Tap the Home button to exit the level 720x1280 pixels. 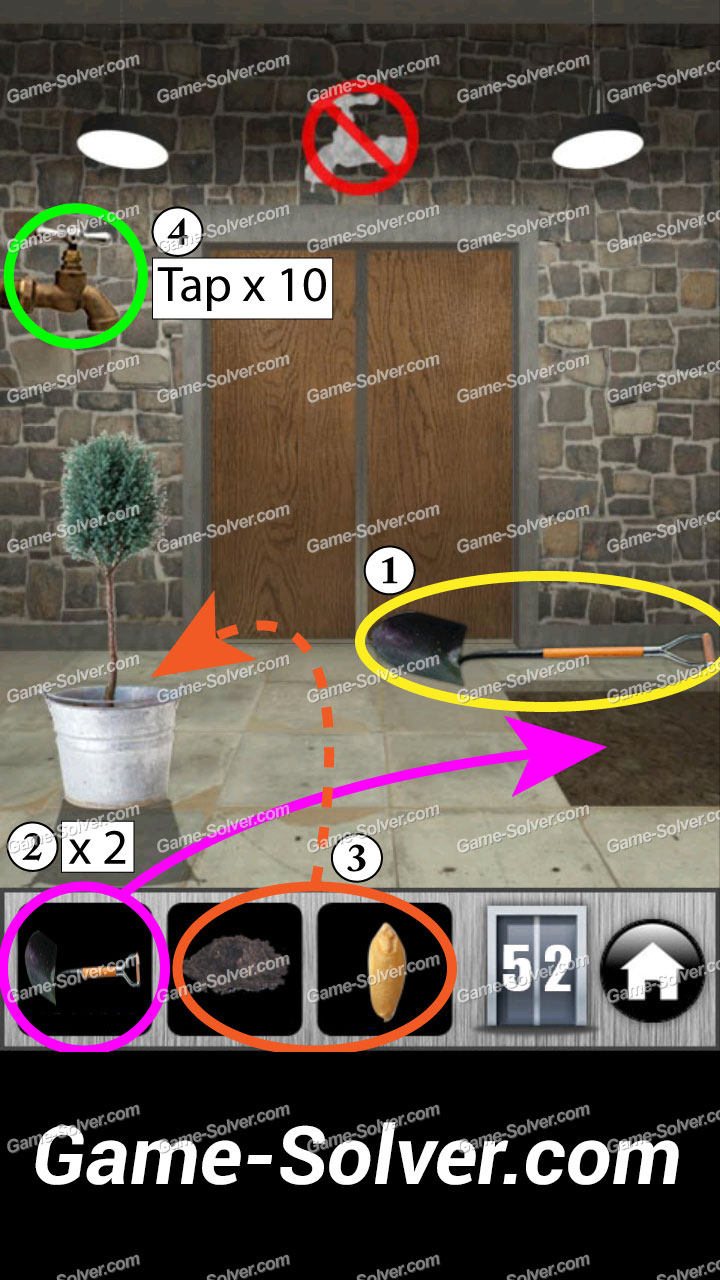click(655, 965)
